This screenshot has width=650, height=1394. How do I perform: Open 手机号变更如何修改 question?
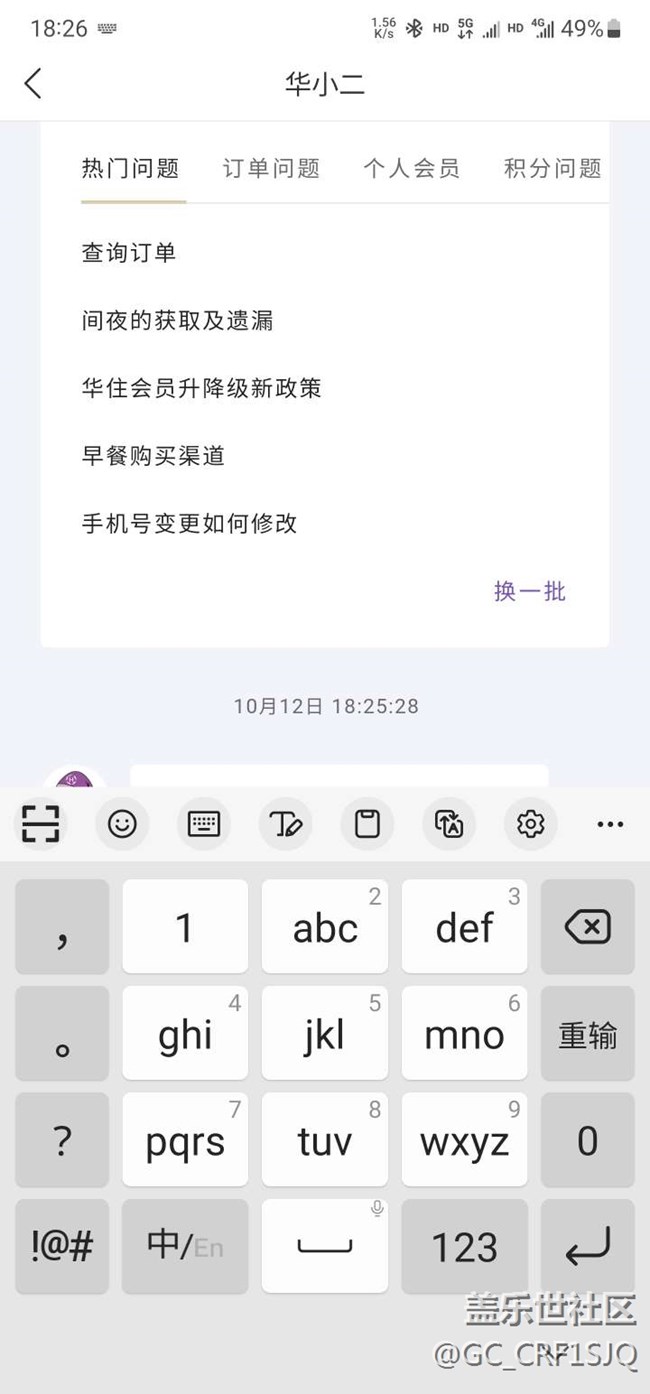point(189,523)
